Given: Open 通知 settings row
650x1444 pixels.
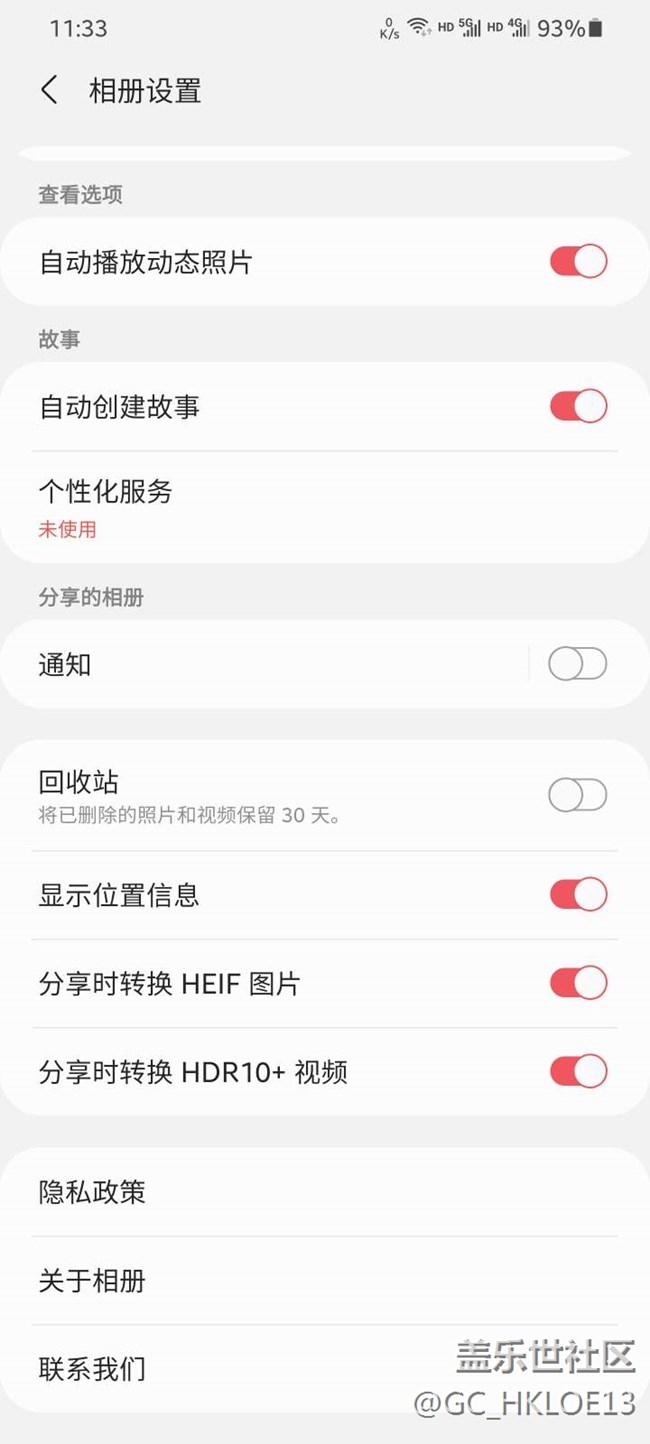Looking at the screenshot, I should [x=264, y=664].
